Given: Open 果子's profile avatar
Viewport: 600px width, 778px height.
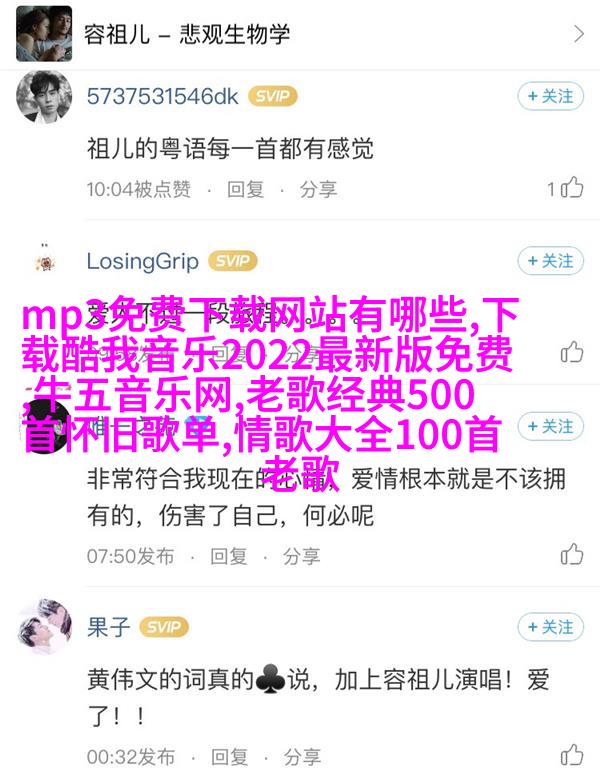Looking at the screenshot, I should [43, 628].
